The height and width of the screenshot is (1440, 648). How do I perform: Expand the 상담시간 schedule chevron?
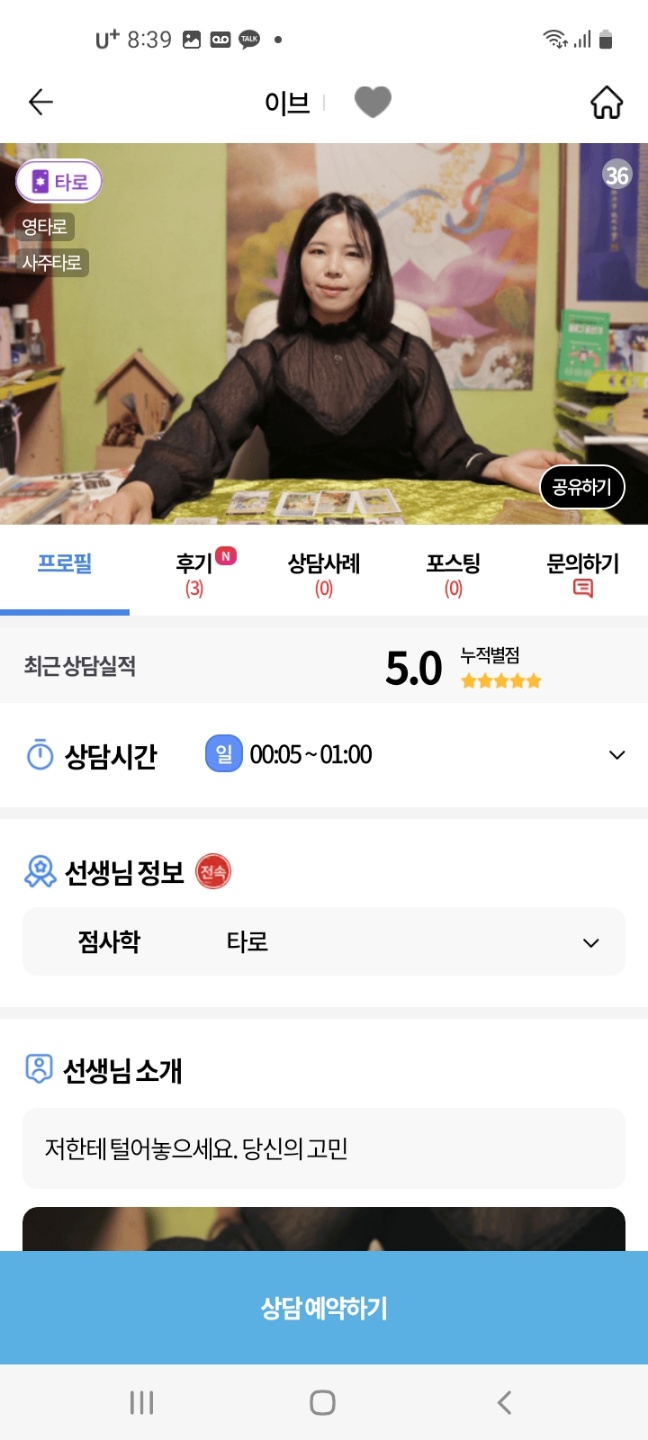(x=617, y=755)
